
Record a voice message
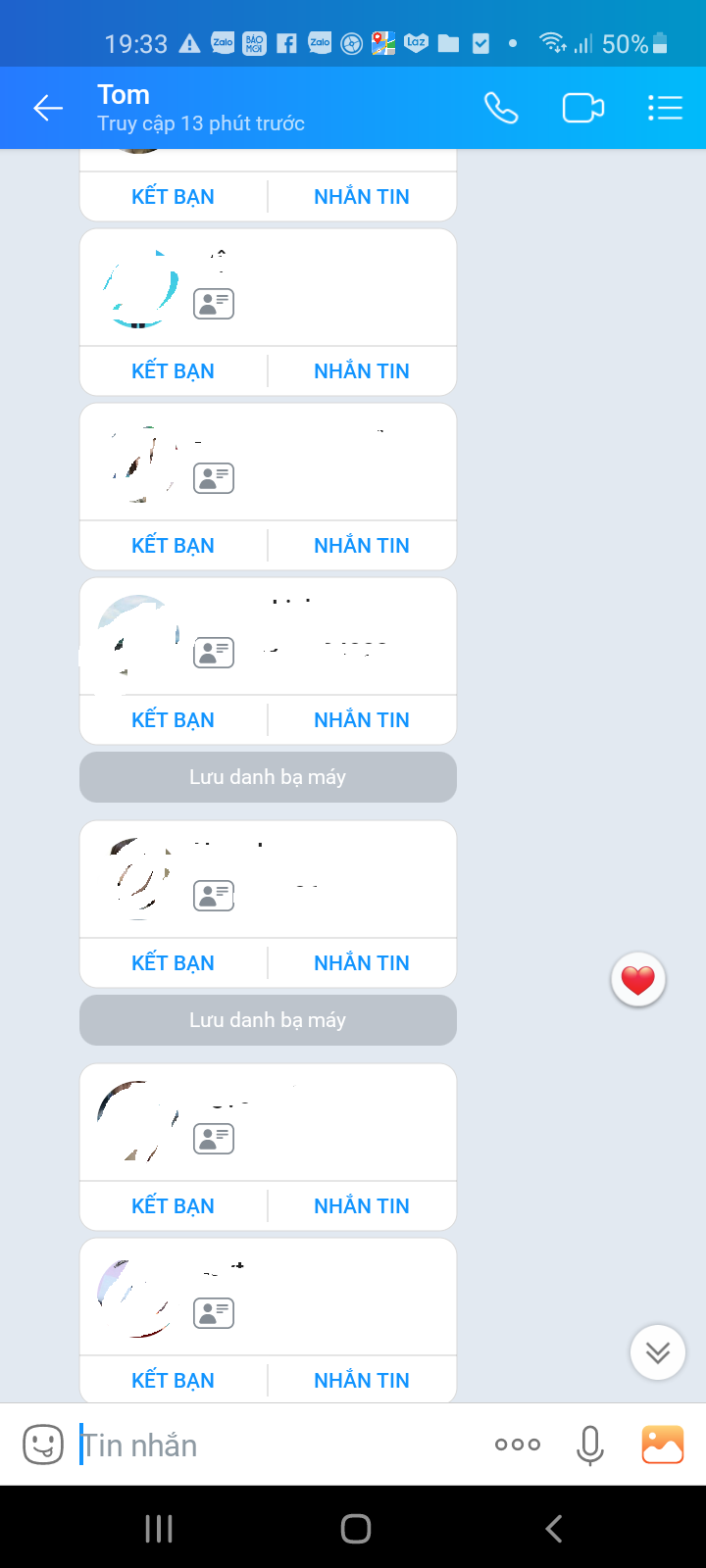coord(590,1445)
